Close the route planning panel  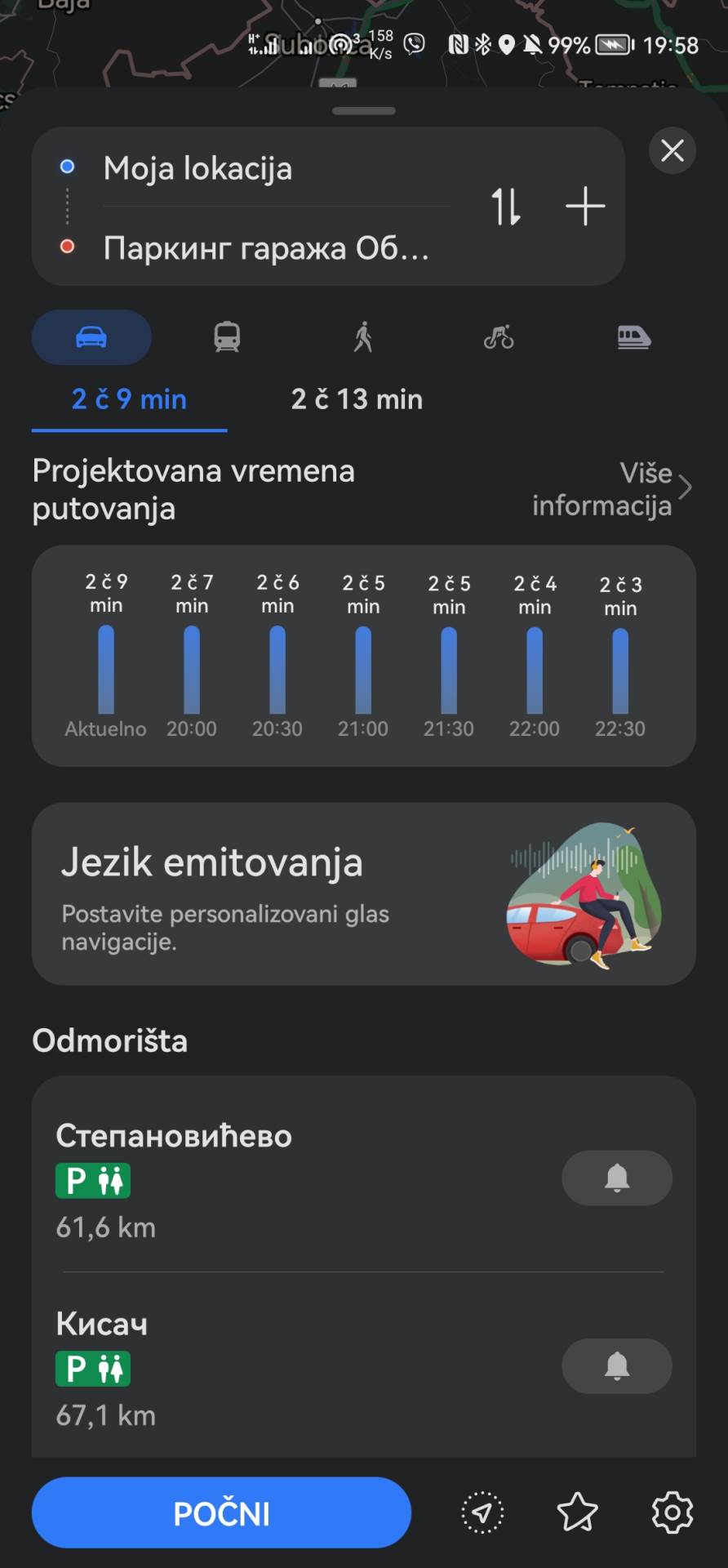tap(672, 151)
